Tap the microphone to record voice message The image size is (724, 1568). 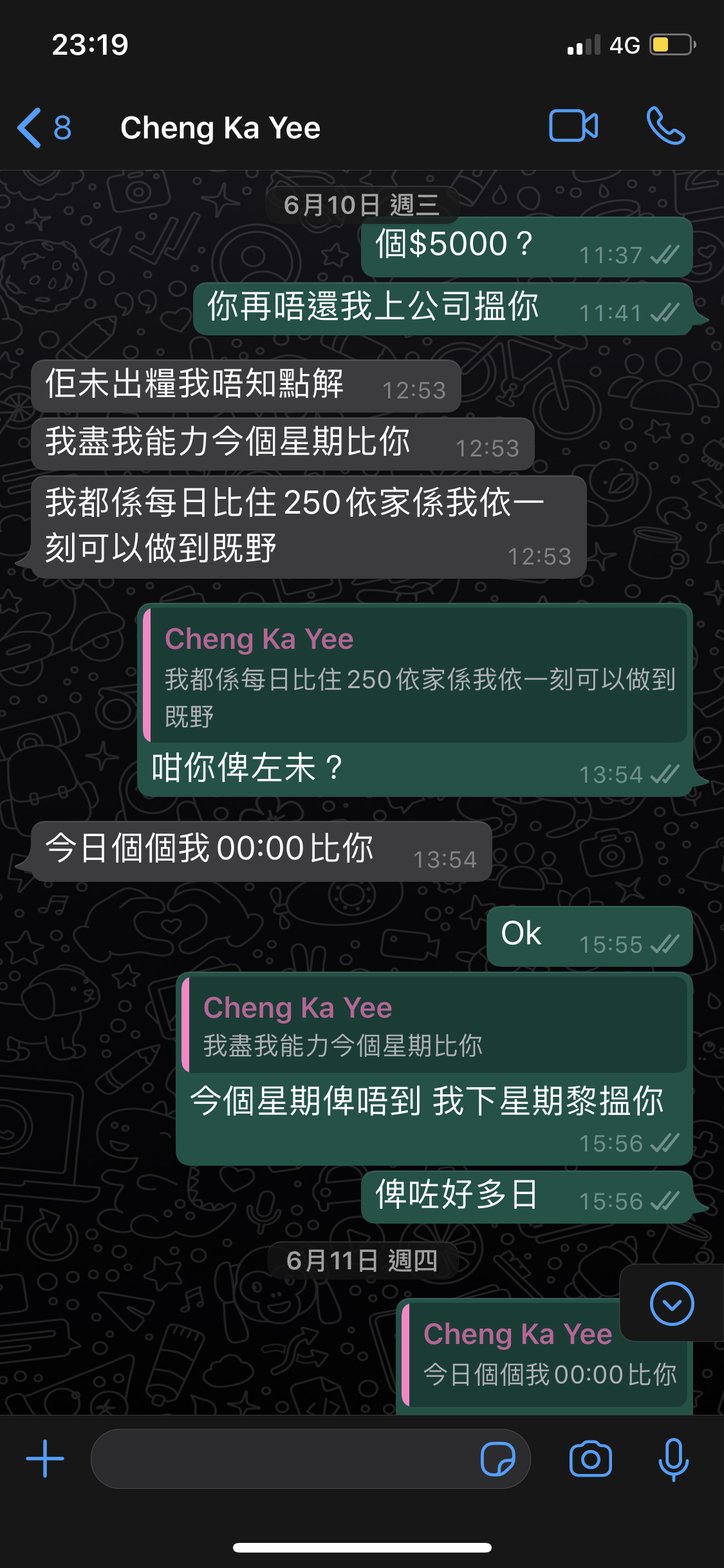(x=673, y=1459)
